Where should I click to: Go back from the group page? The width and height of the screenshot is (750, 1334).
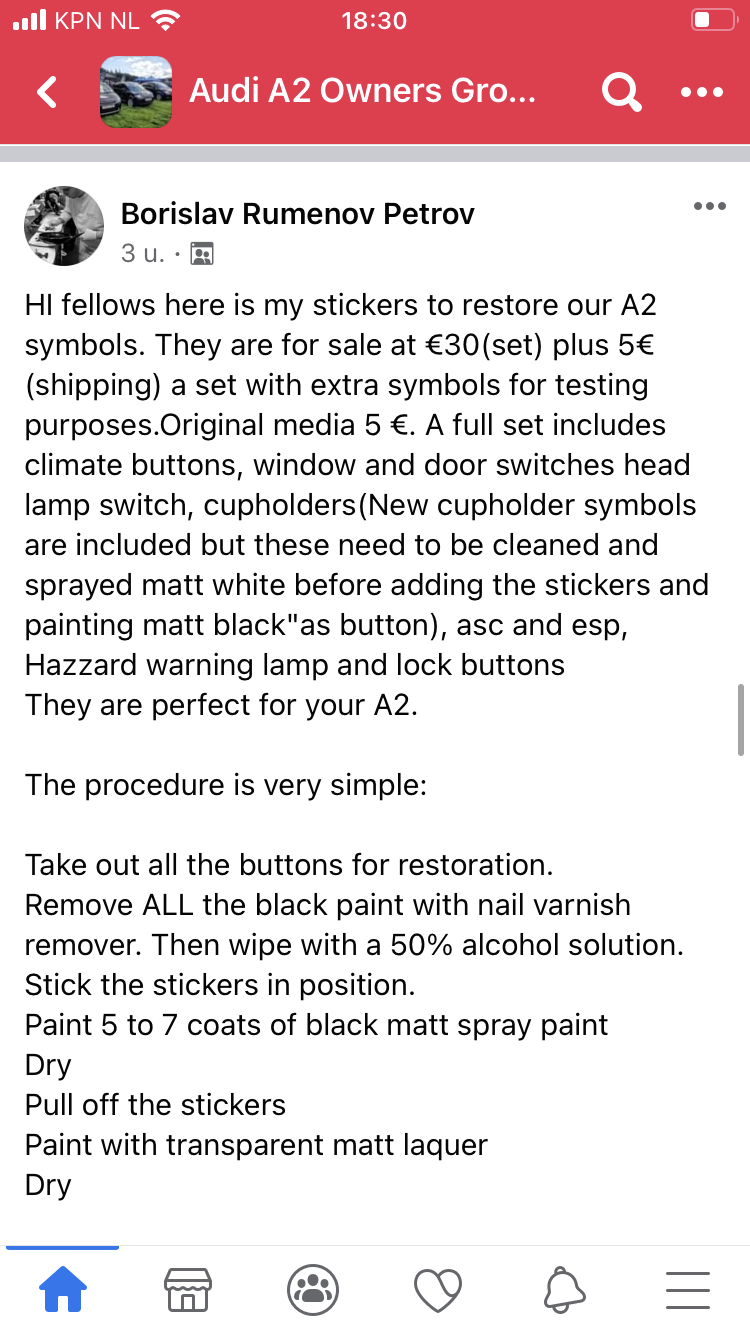click(x=47, y=92)
